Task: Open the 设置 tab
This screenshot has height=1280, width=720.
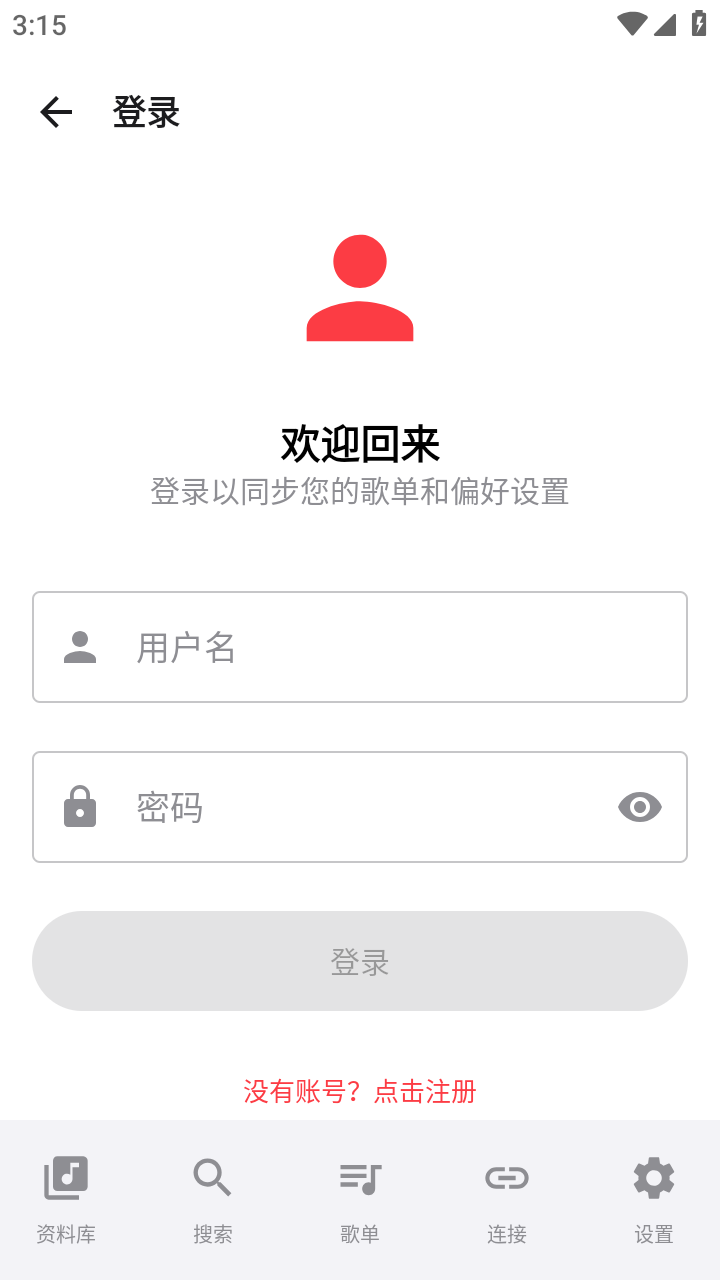Action: click(x=654, y=1199)
